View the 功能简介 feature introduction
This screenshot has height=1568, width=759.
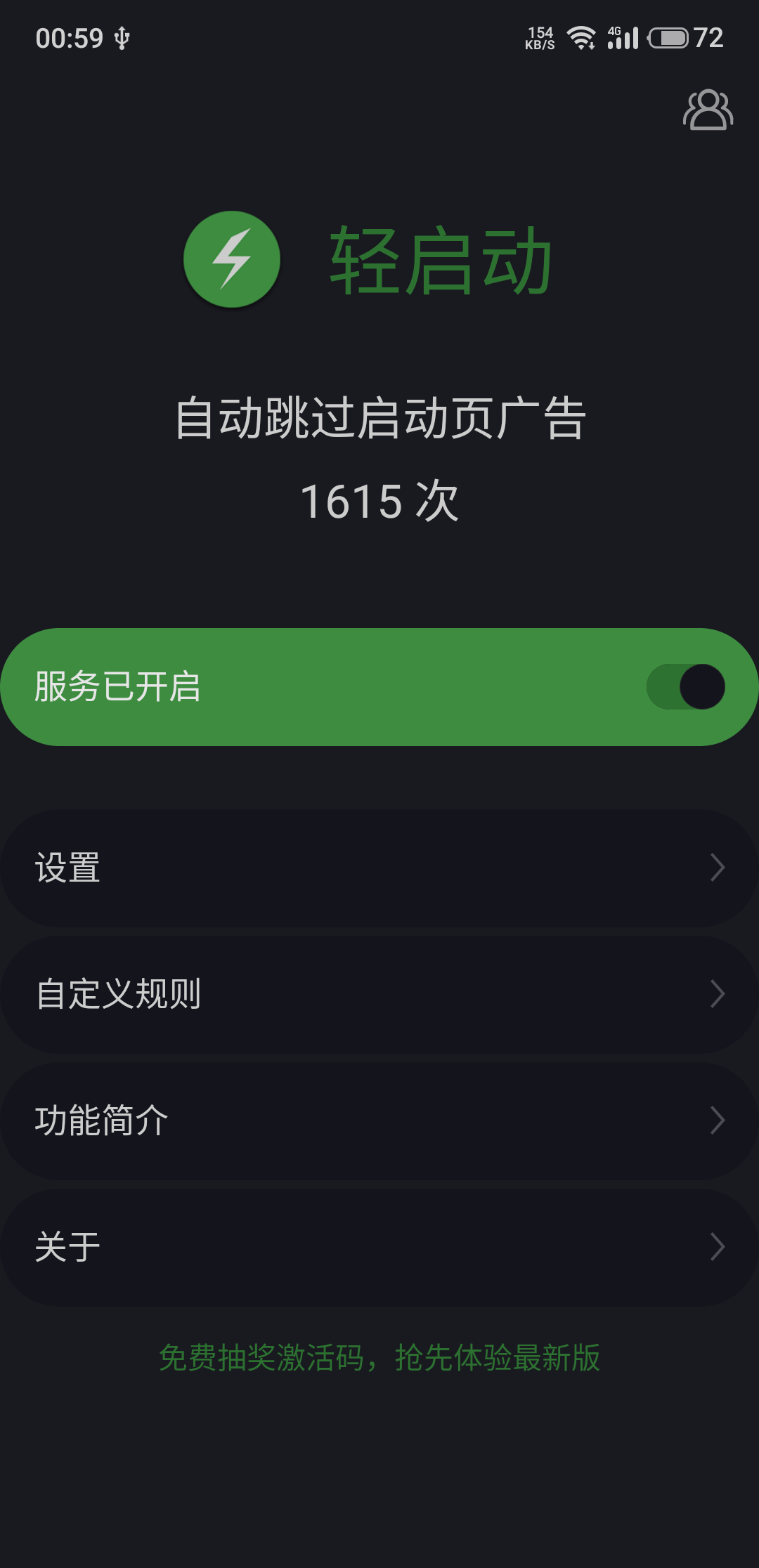point(379,1121)
